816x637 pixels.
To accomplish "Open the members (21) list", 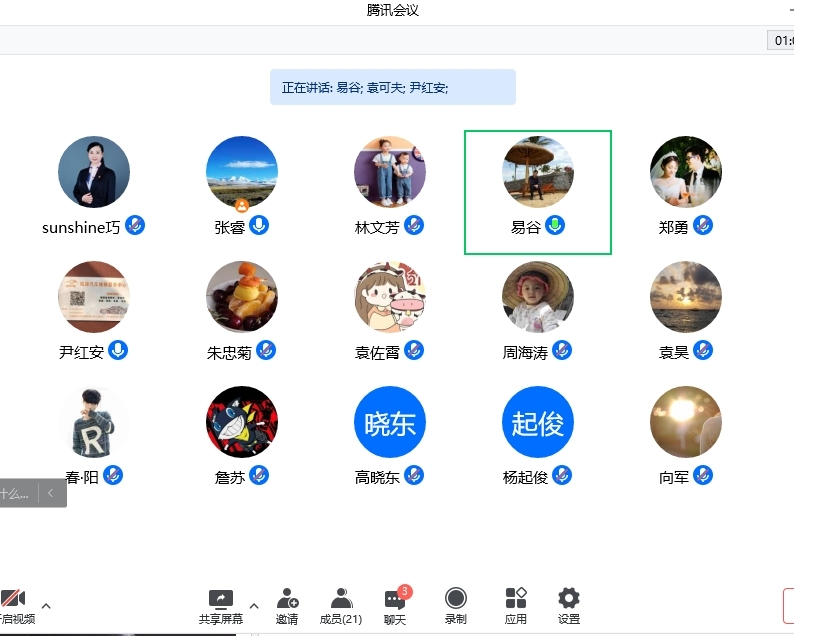I will 341,606.
